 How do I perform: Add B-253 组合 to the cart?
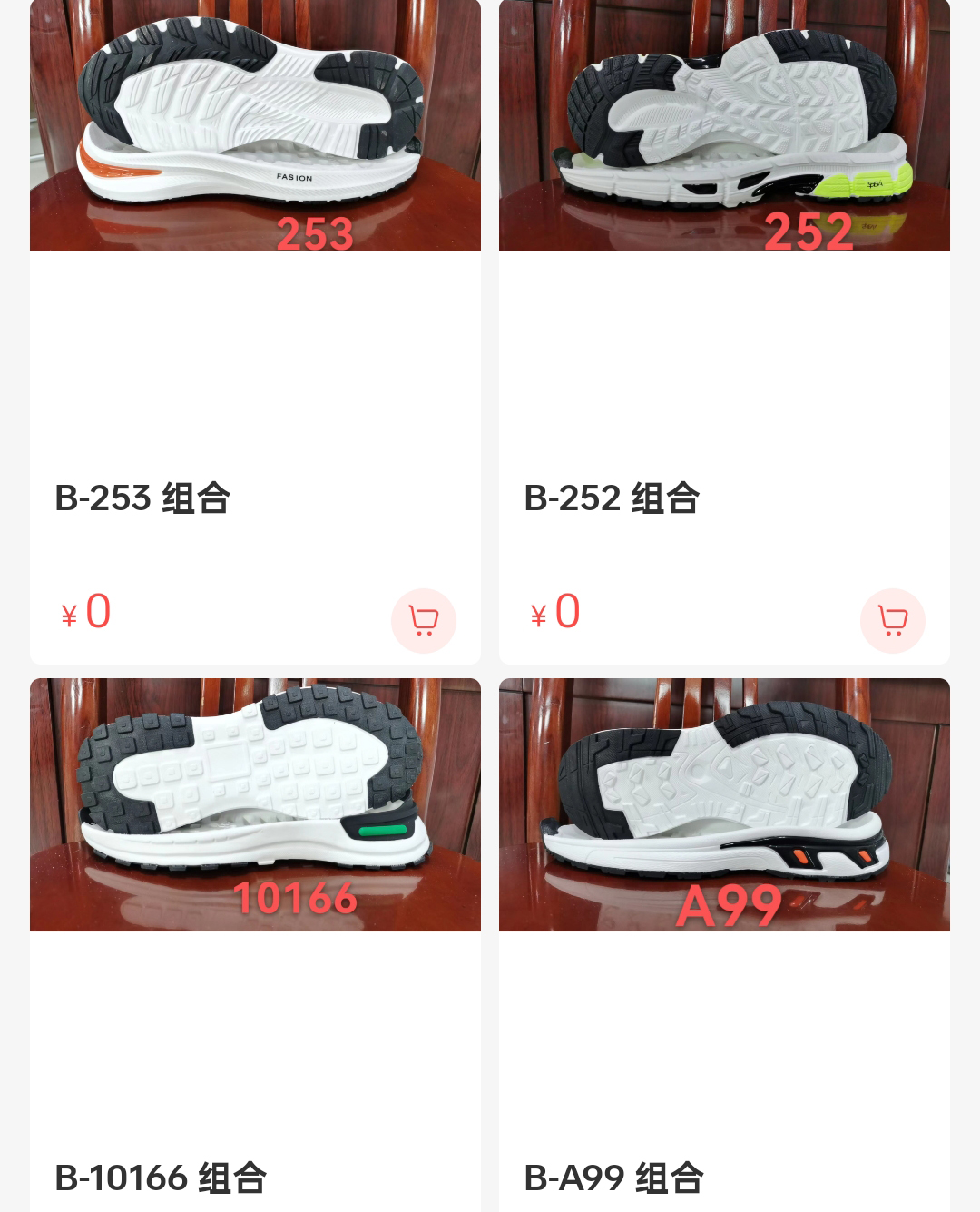tap(424, 621)
